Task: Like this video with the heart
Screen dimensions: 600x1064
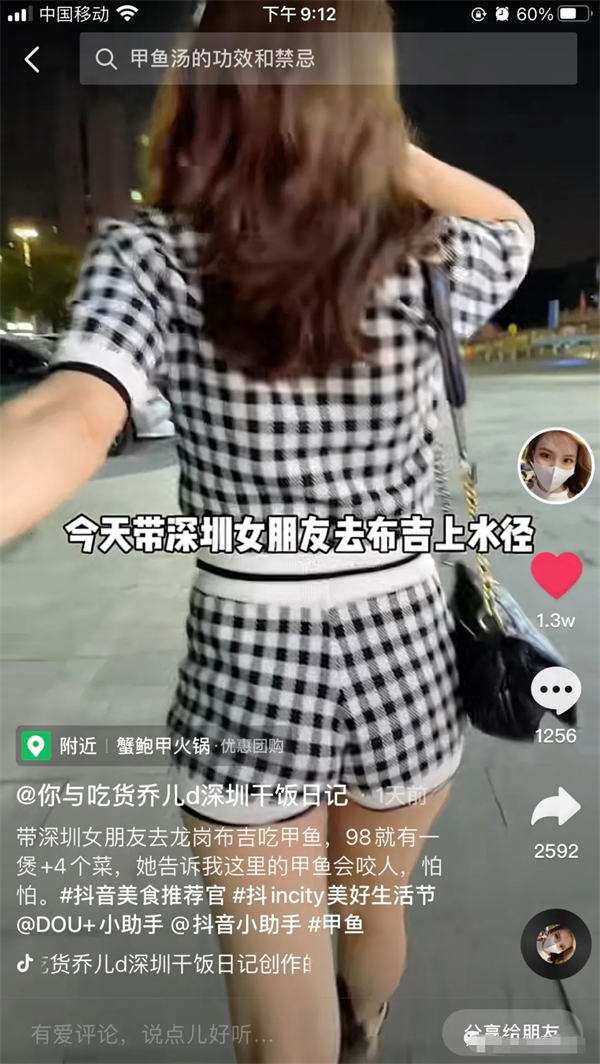Action: tap(556, 576)
